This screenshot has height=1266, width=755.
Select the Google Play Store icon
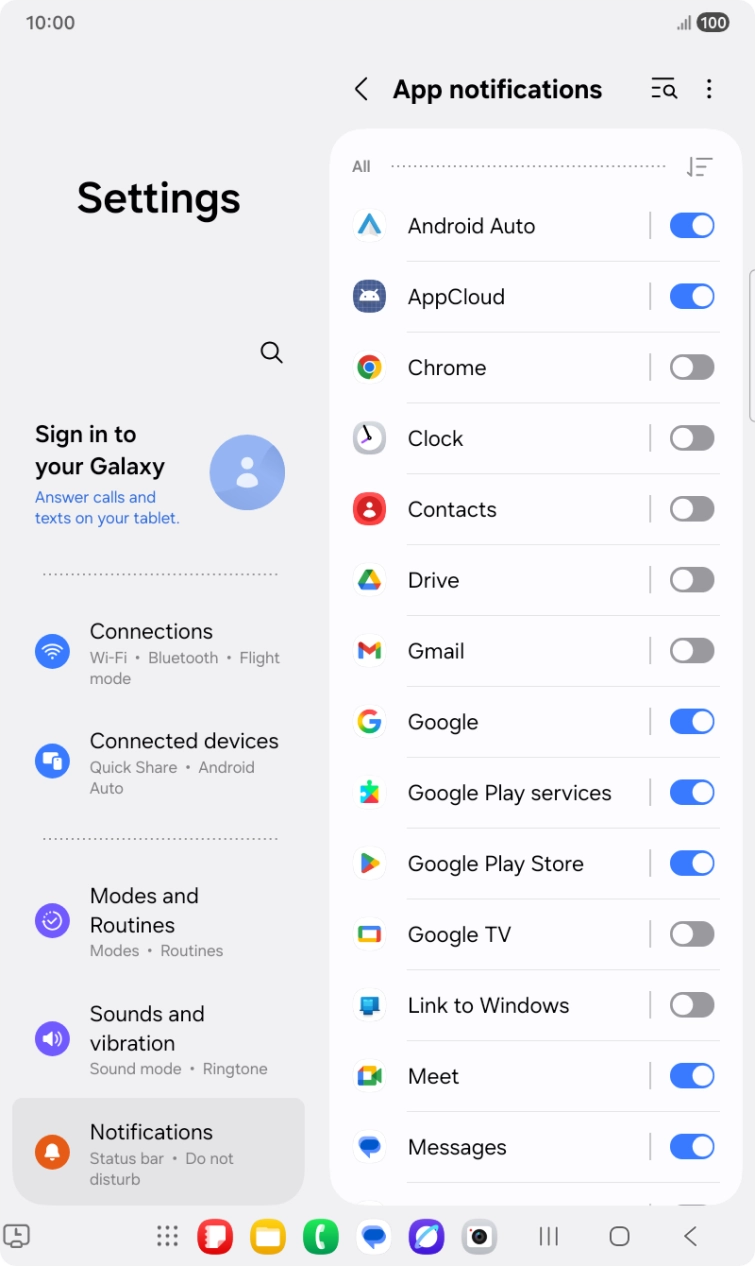pos(369,863)
